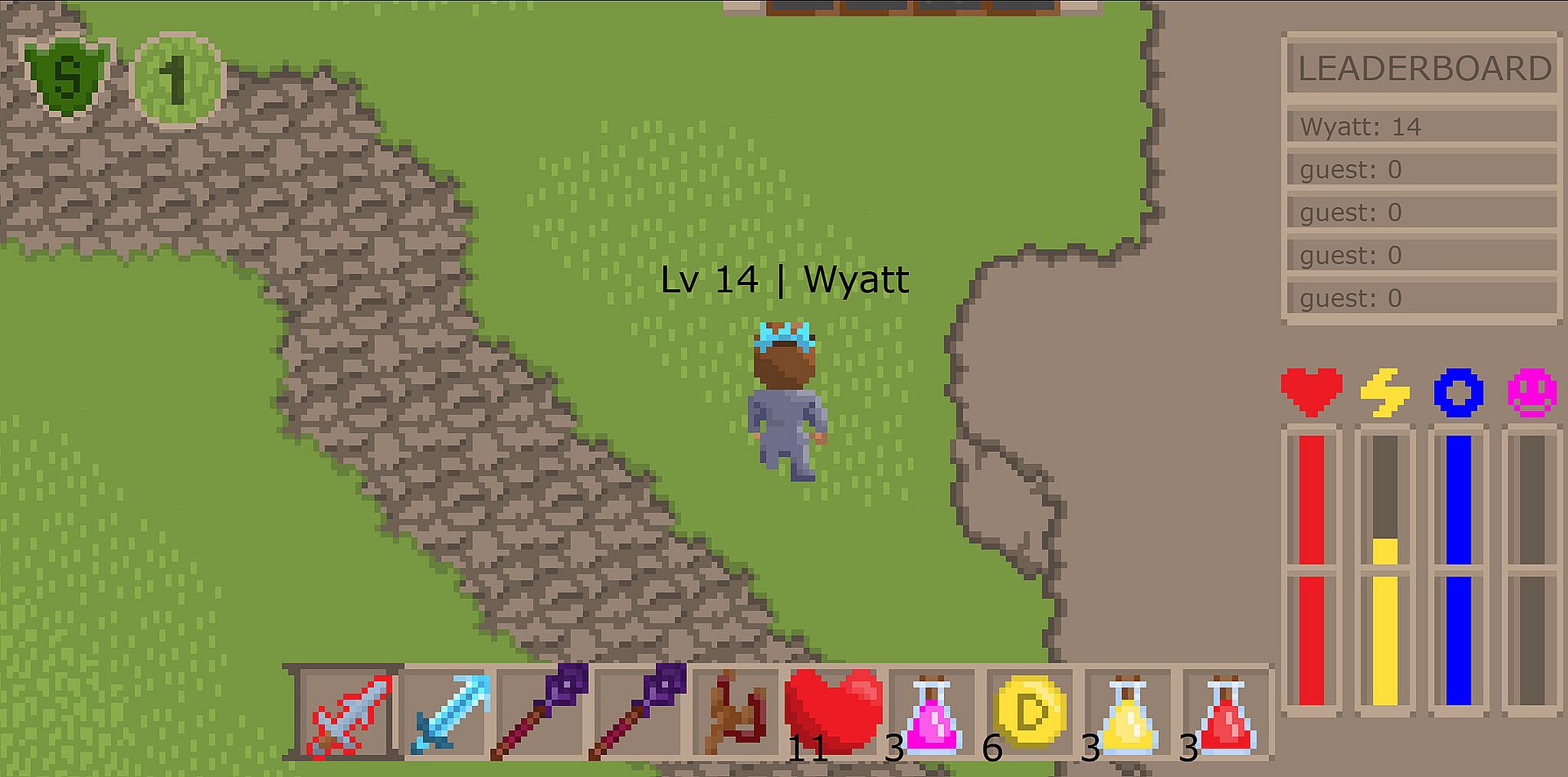Screen dimensions: 1568x777
Task: Select the first purple staff
Action: [x=543, y=712]
